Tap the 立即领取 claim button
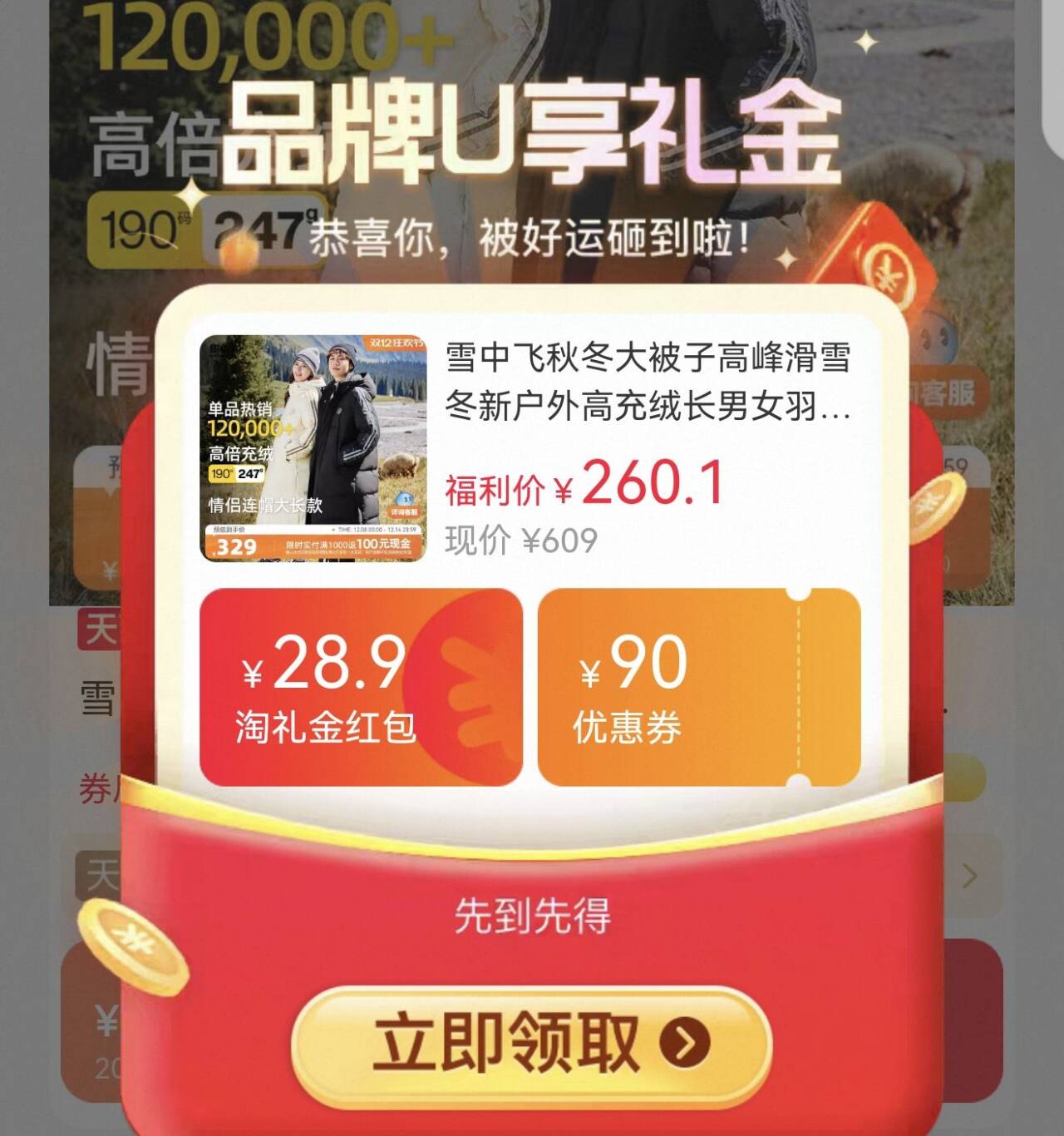Viewport: 1064px width, 1136px height. tap(532, 1043)
